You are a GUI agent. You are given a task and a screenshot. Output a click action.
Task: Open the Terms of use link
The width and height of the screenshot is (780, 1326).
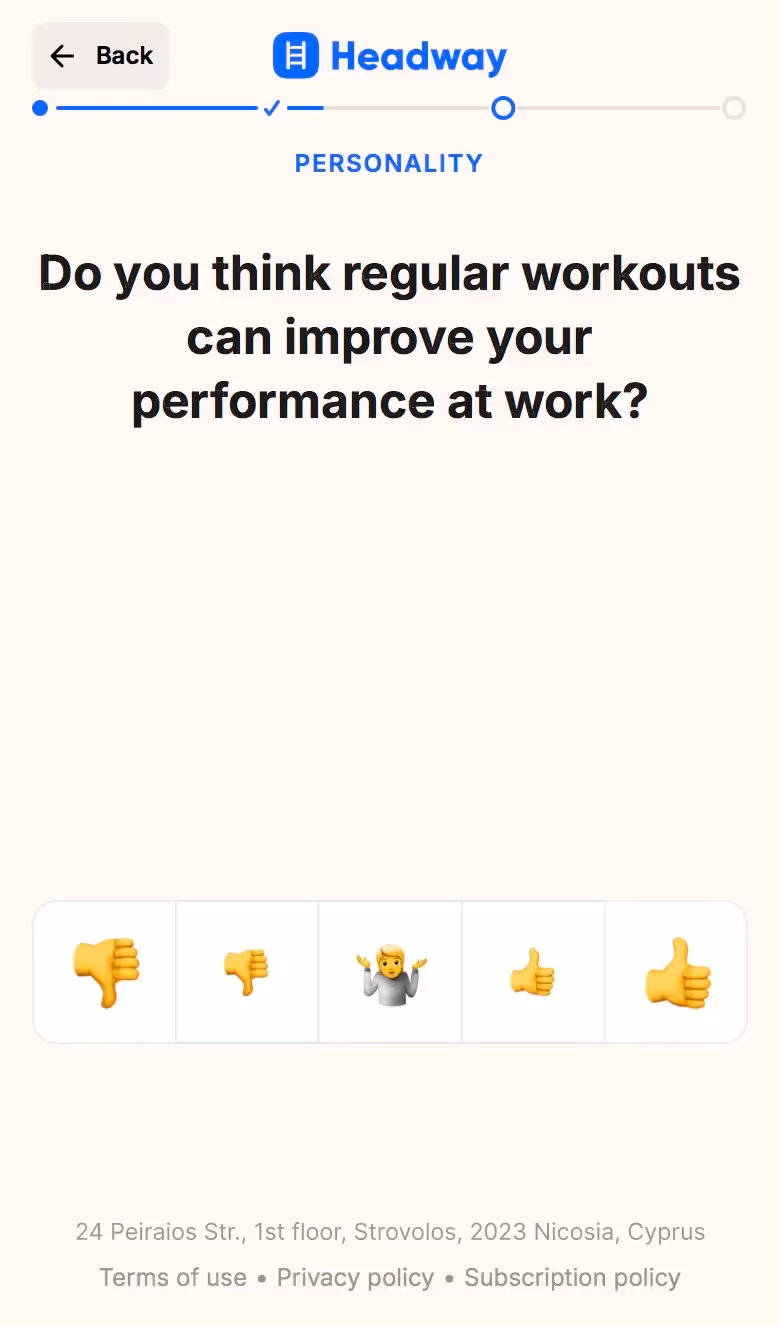tap(173, 1278)
